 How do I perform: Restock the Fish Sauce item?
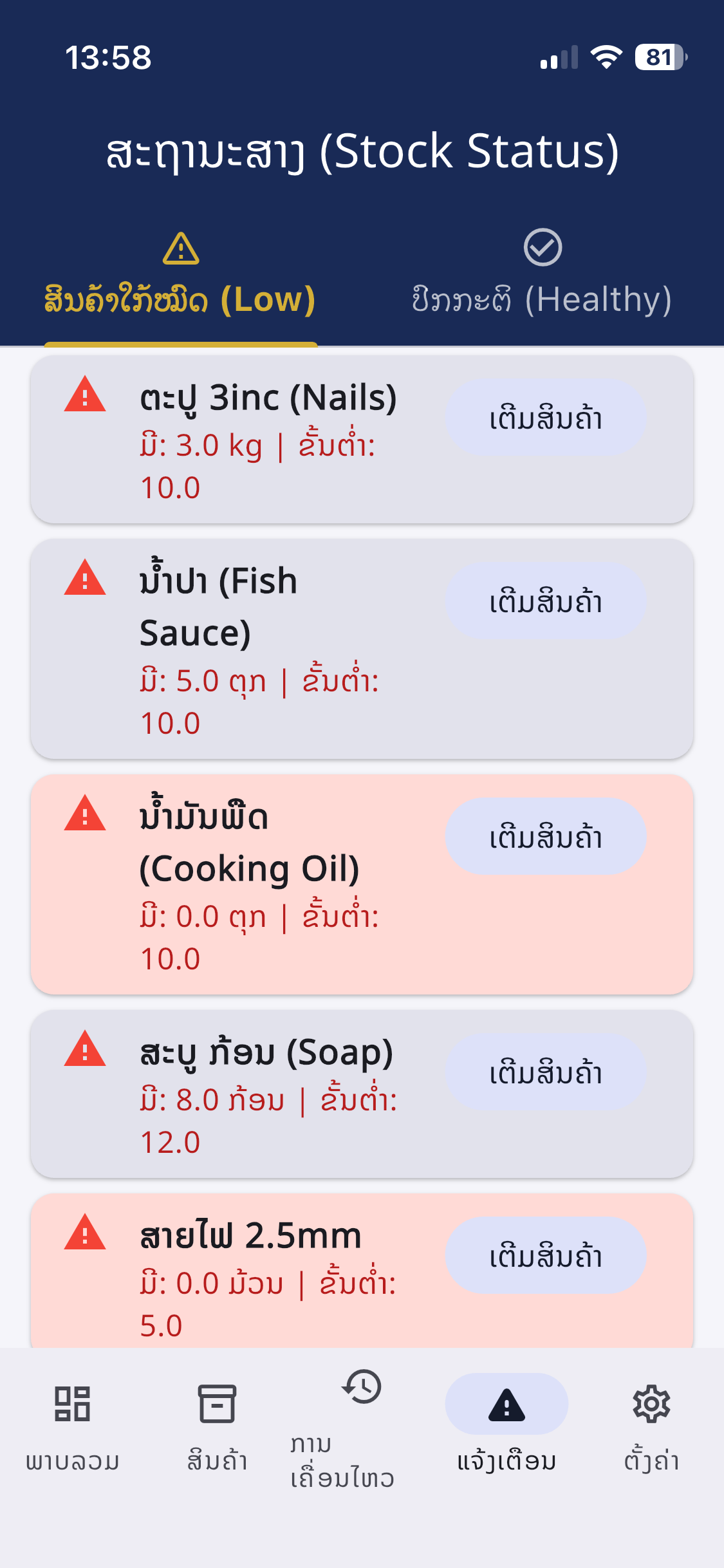click(545, 601)
